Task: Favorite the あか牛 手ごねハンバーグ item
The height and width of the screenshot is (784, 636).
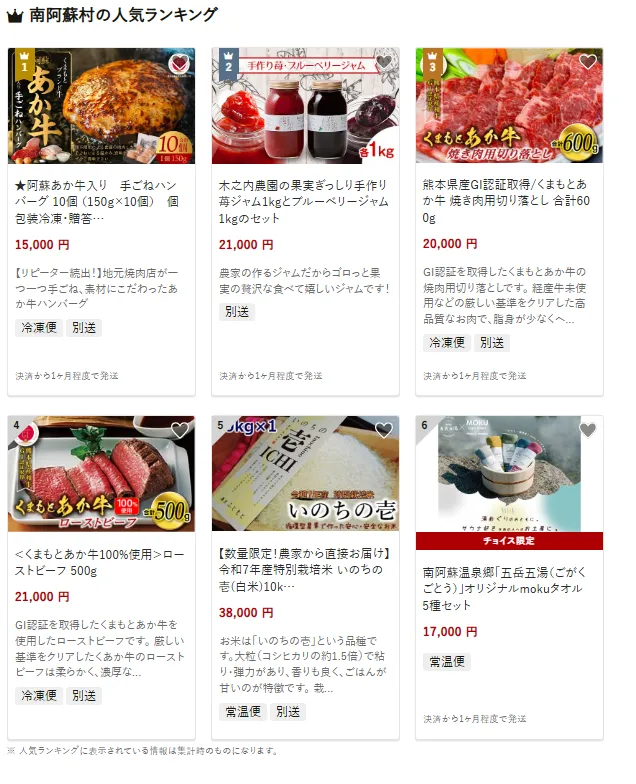Action: coord(180,63)
